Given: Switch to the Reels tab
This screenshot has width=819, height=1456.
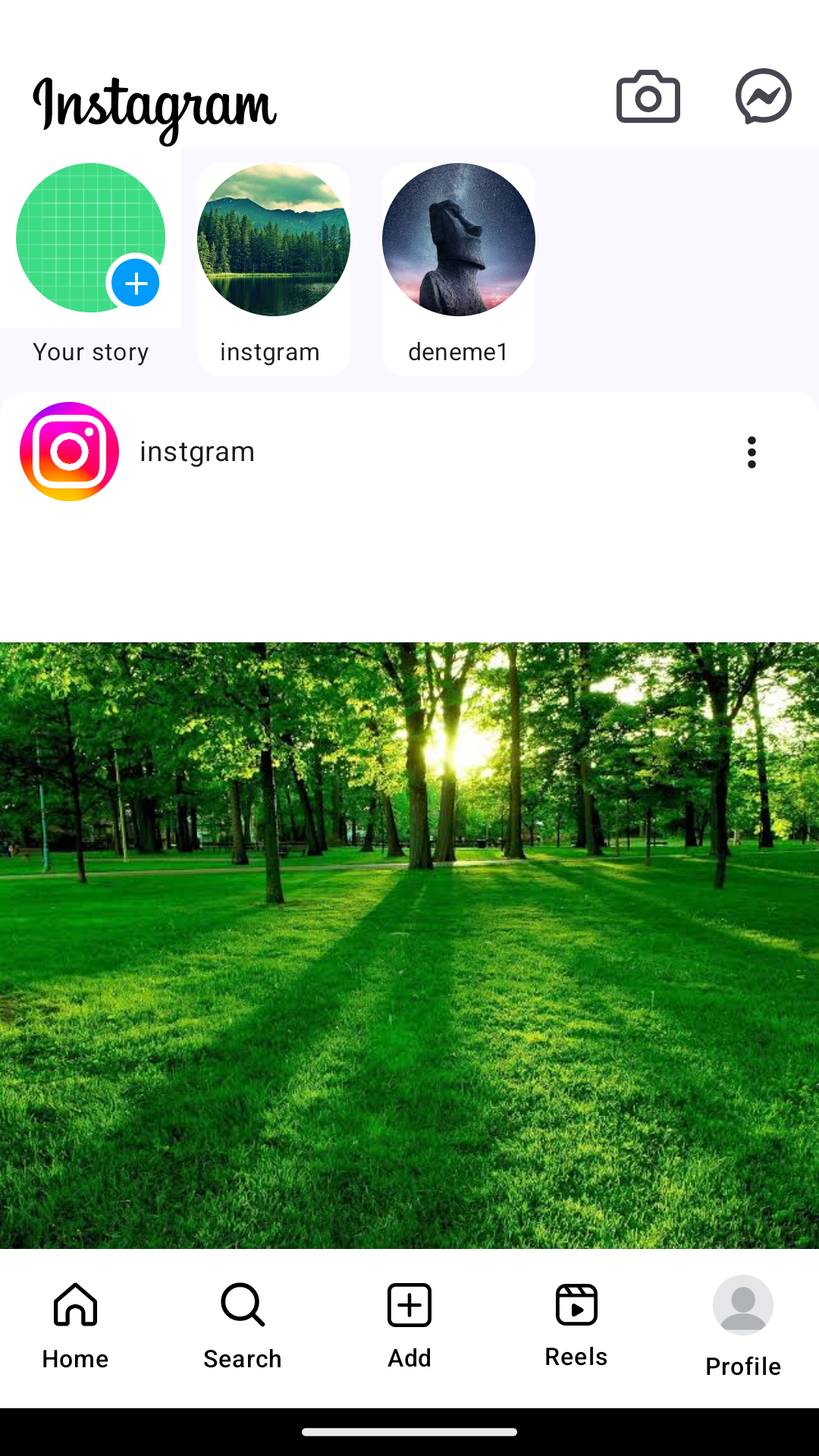Looking at the screenshot, I should [x=576, y=1324].
